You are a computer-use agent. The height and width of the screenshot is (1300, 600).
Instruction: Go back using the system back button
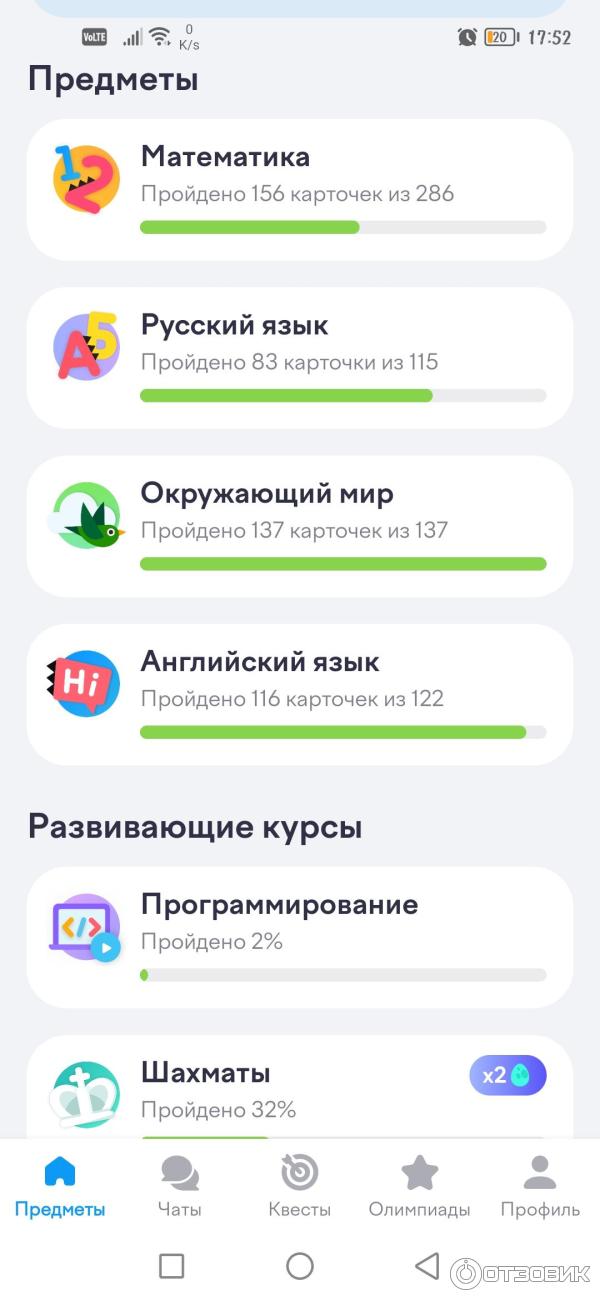pyautogui.click(x=427, y=1266)
